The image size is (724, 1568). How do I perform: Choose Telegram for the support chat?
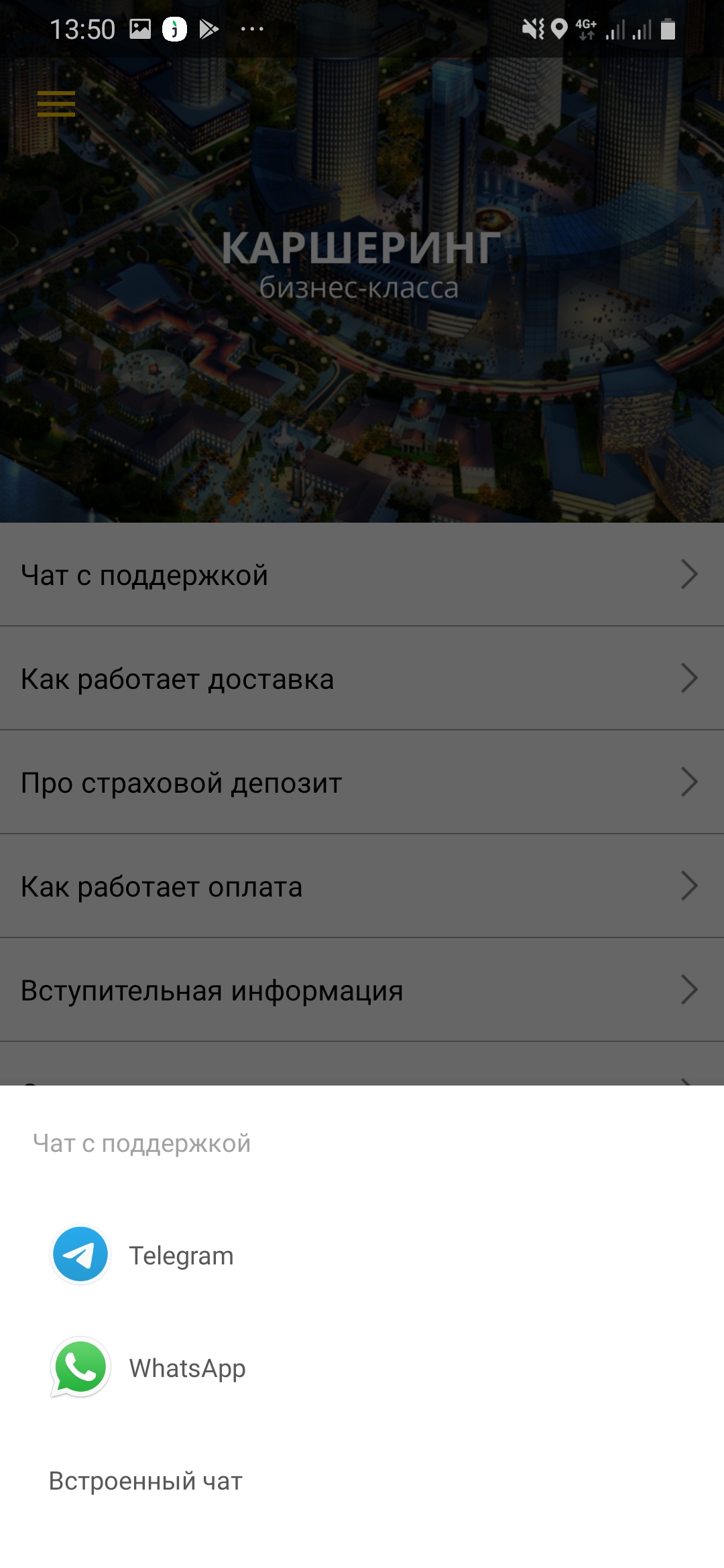click(362, 1255)
